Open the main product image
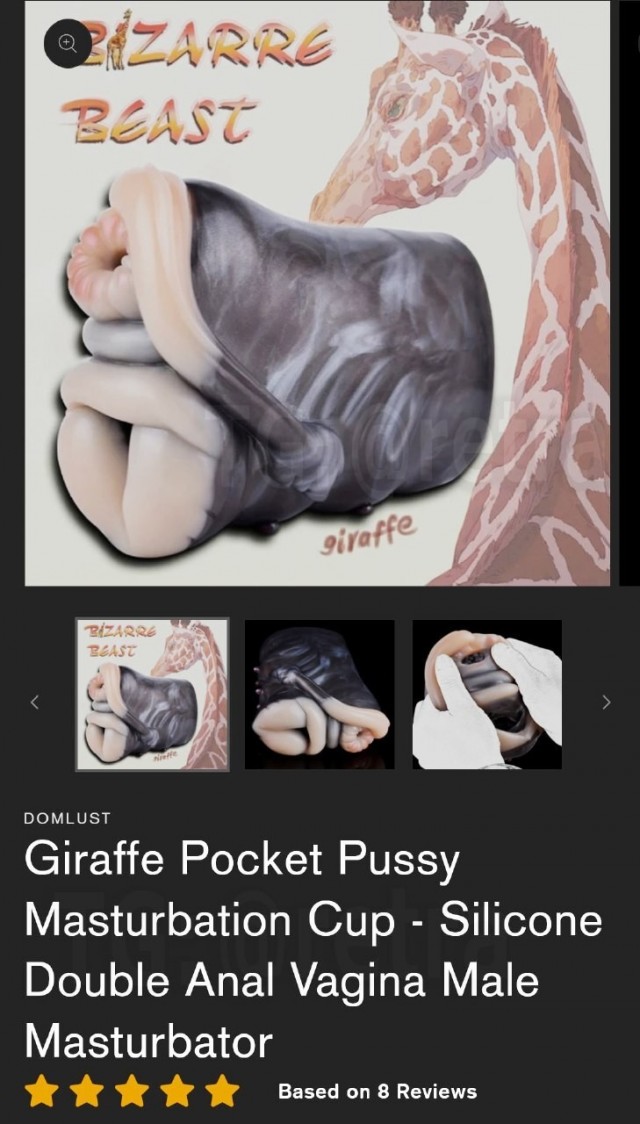Screen dimensions: 640x1124 coord(317,293)
